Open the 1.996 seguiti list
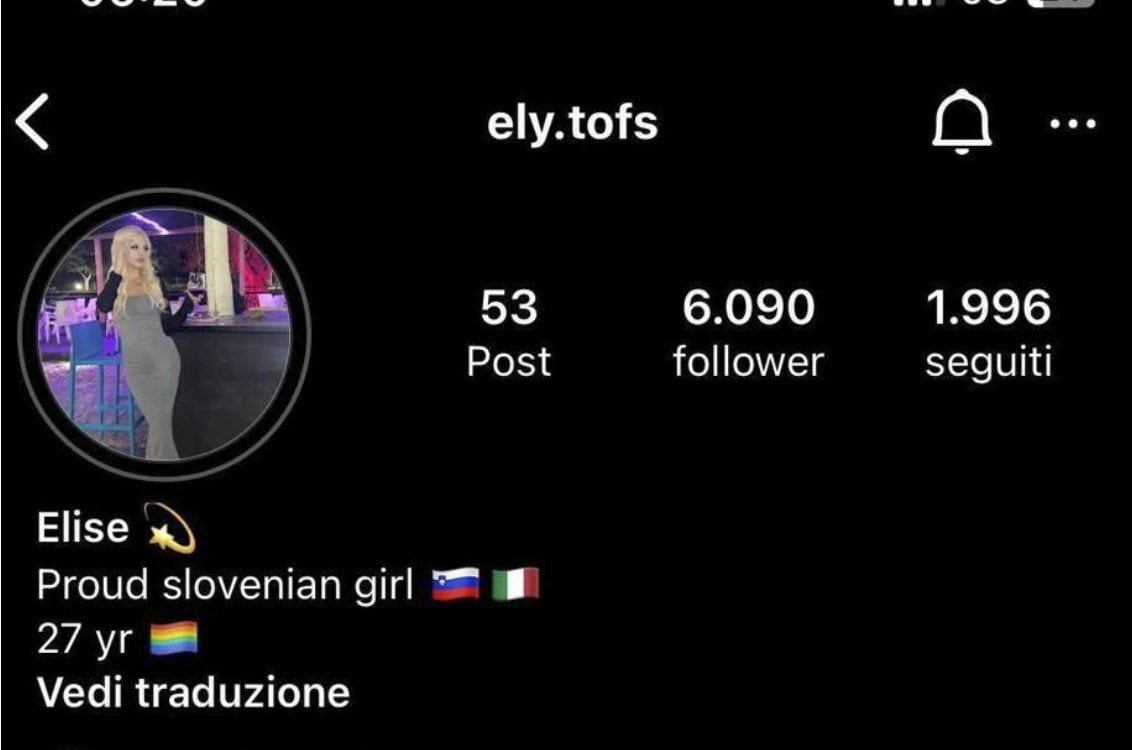1132x750 pixels. pos(988,334)
